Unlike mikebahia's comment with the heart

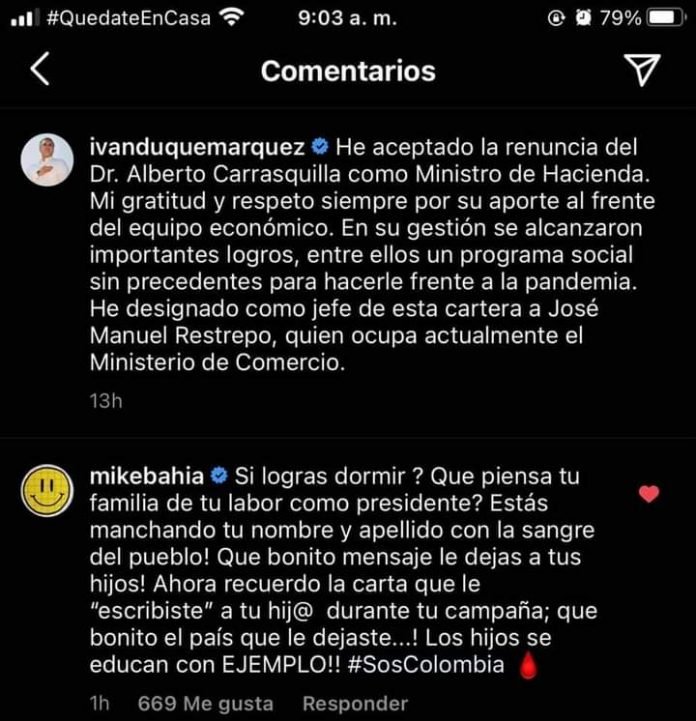649,493
